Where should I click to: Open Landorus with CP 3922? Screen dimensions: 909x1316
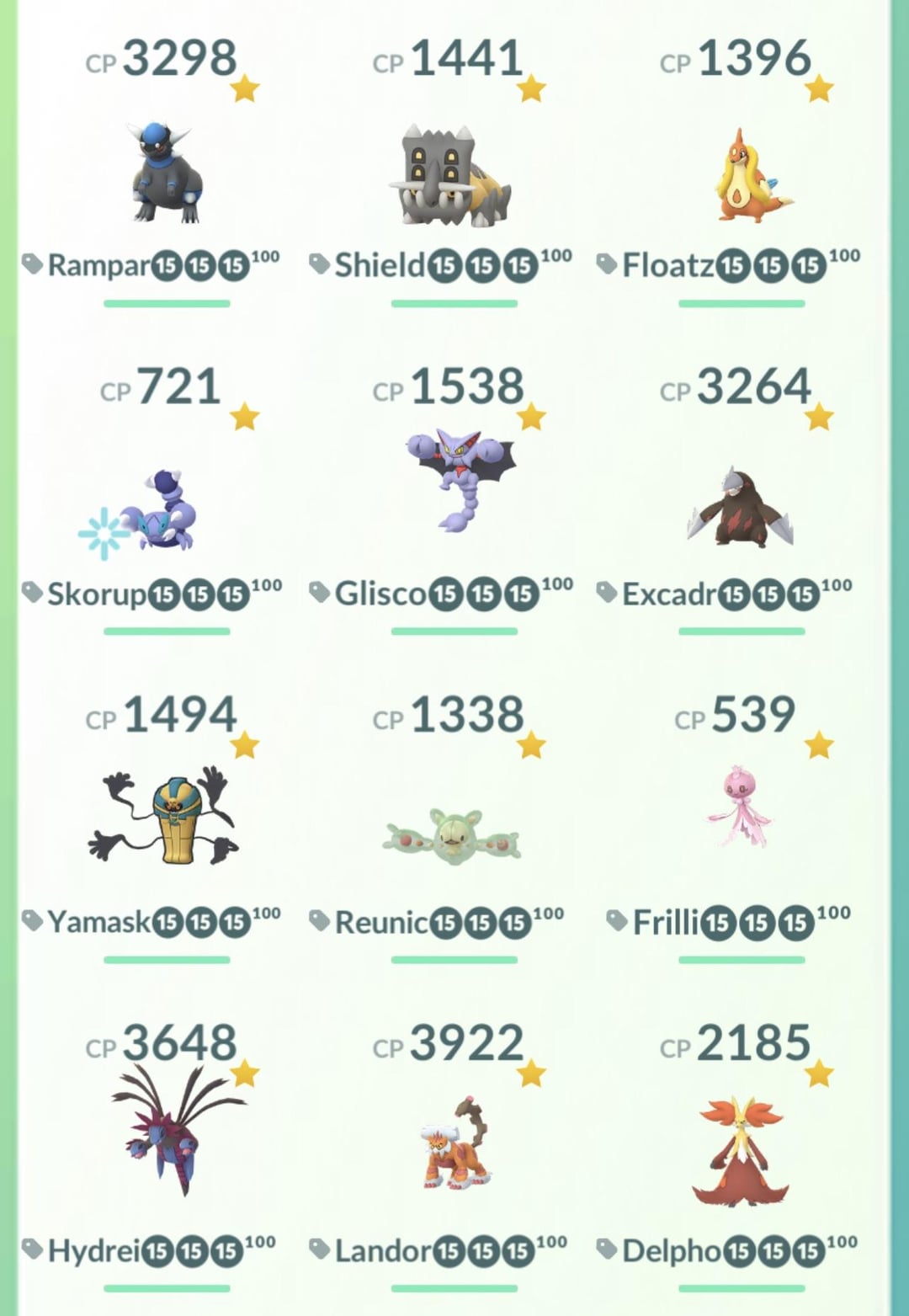[x=456, y=1145]
